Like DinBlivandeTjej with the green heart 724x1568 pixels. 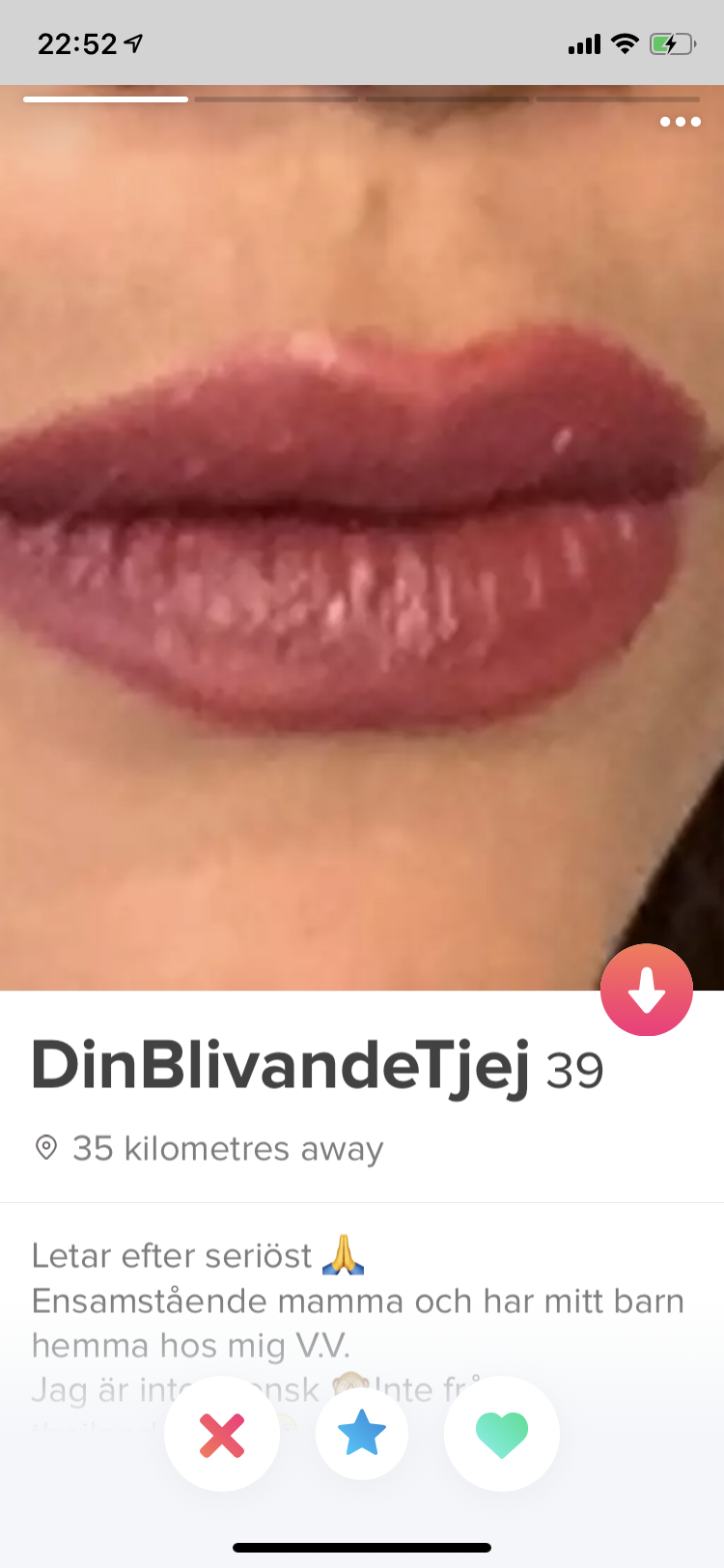point(502,1434)
